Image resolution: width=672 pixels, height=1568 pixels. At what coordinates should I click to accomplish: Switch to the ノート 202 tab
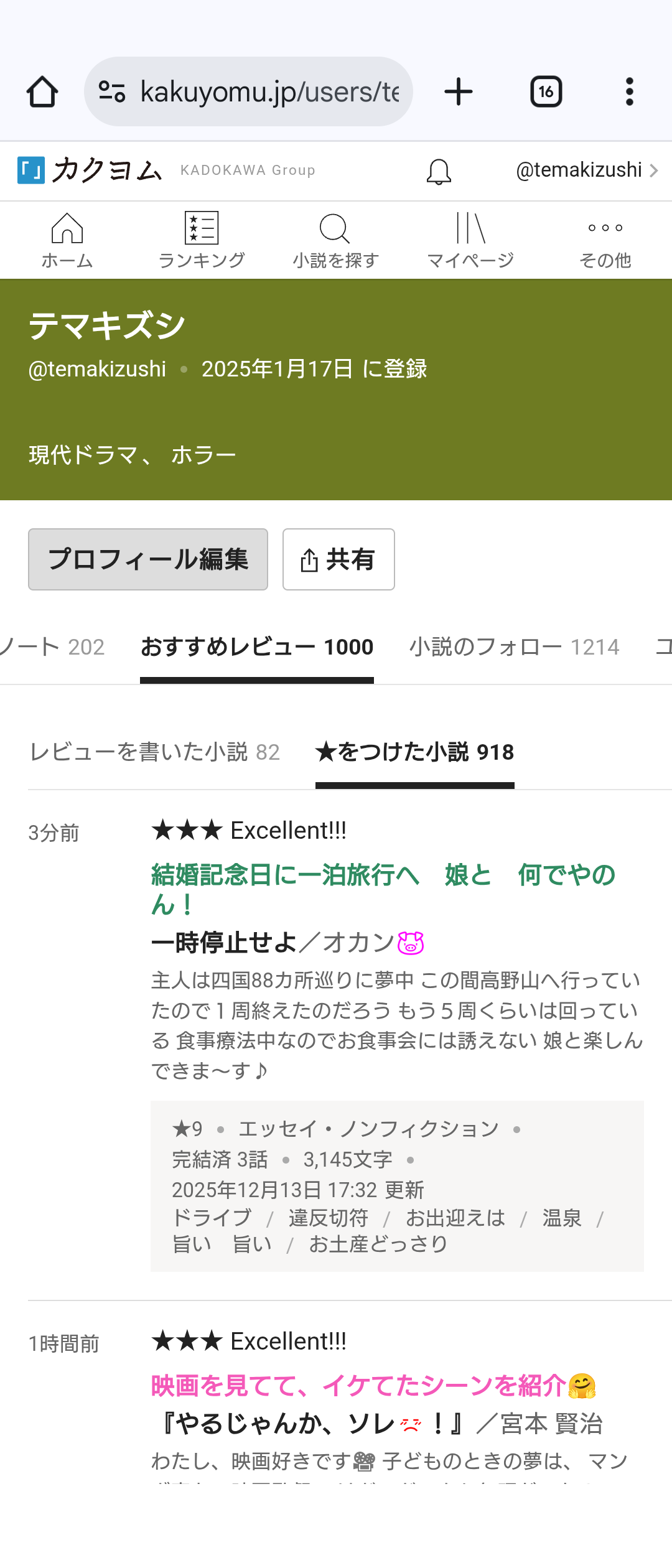53,647
